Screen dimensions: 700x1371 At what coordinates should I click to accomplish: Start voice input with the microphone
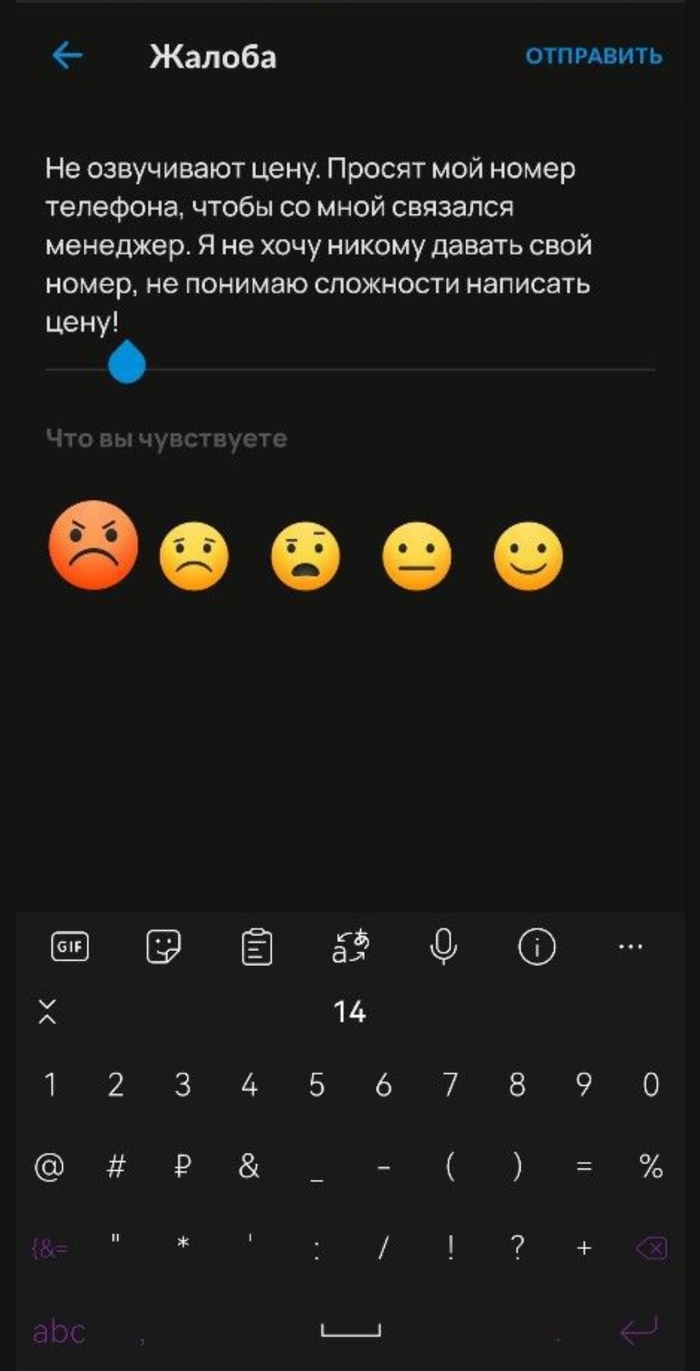click(x=443, y=946)
